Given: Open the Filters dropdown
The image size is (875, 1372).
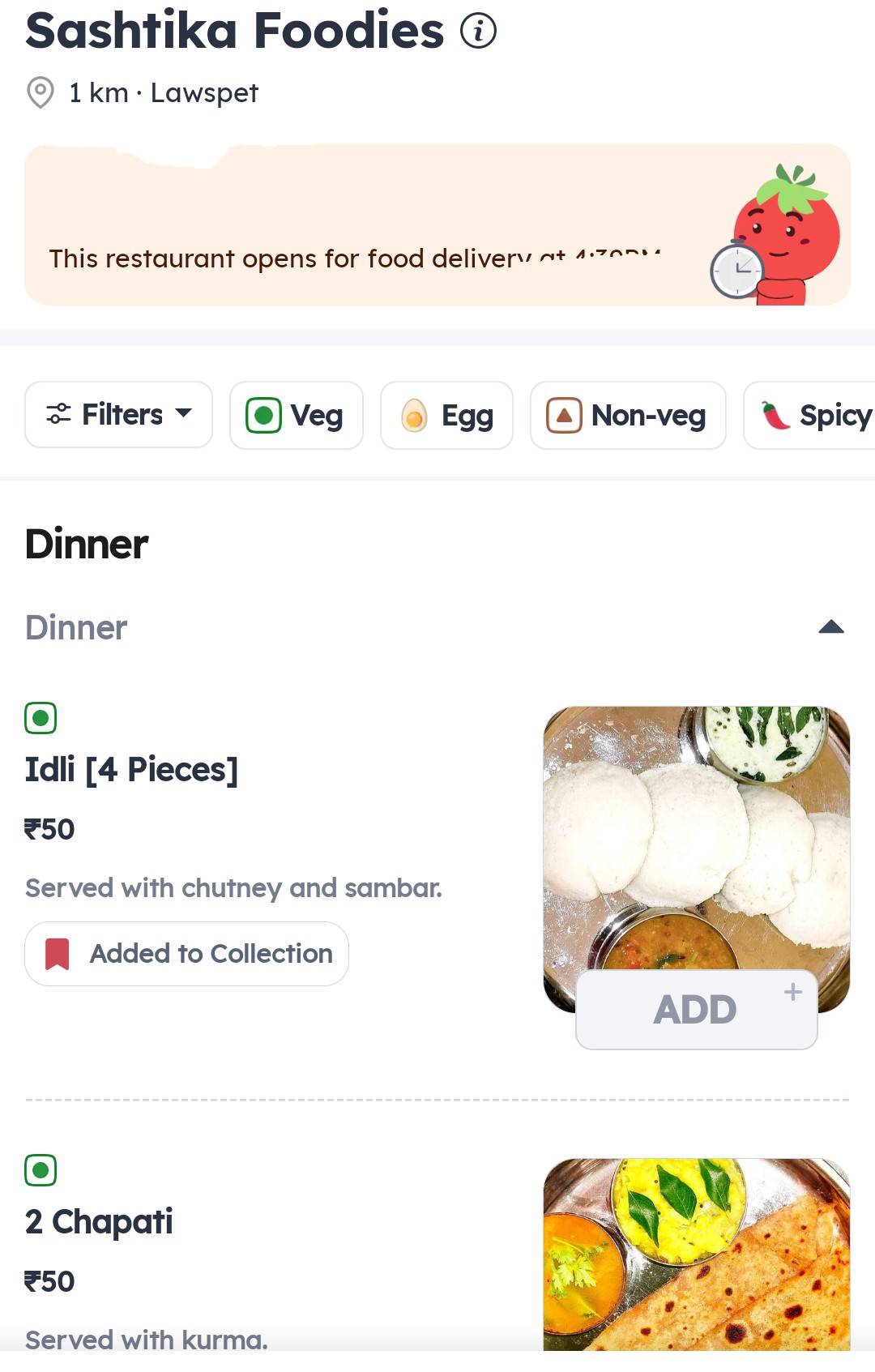Looking at the screenshot, I should coord(118,414).
